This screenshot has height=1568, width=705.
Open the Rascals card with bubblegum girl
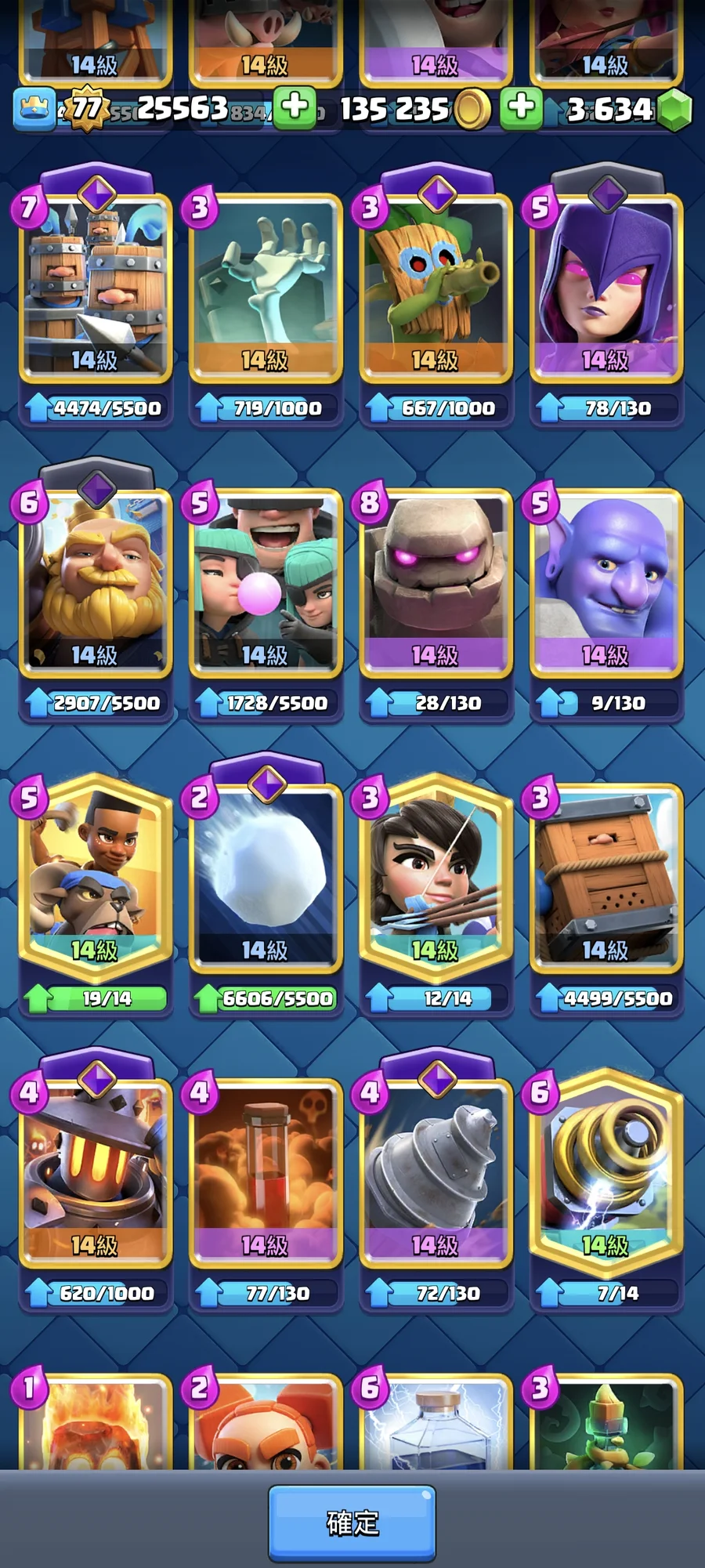265,581
